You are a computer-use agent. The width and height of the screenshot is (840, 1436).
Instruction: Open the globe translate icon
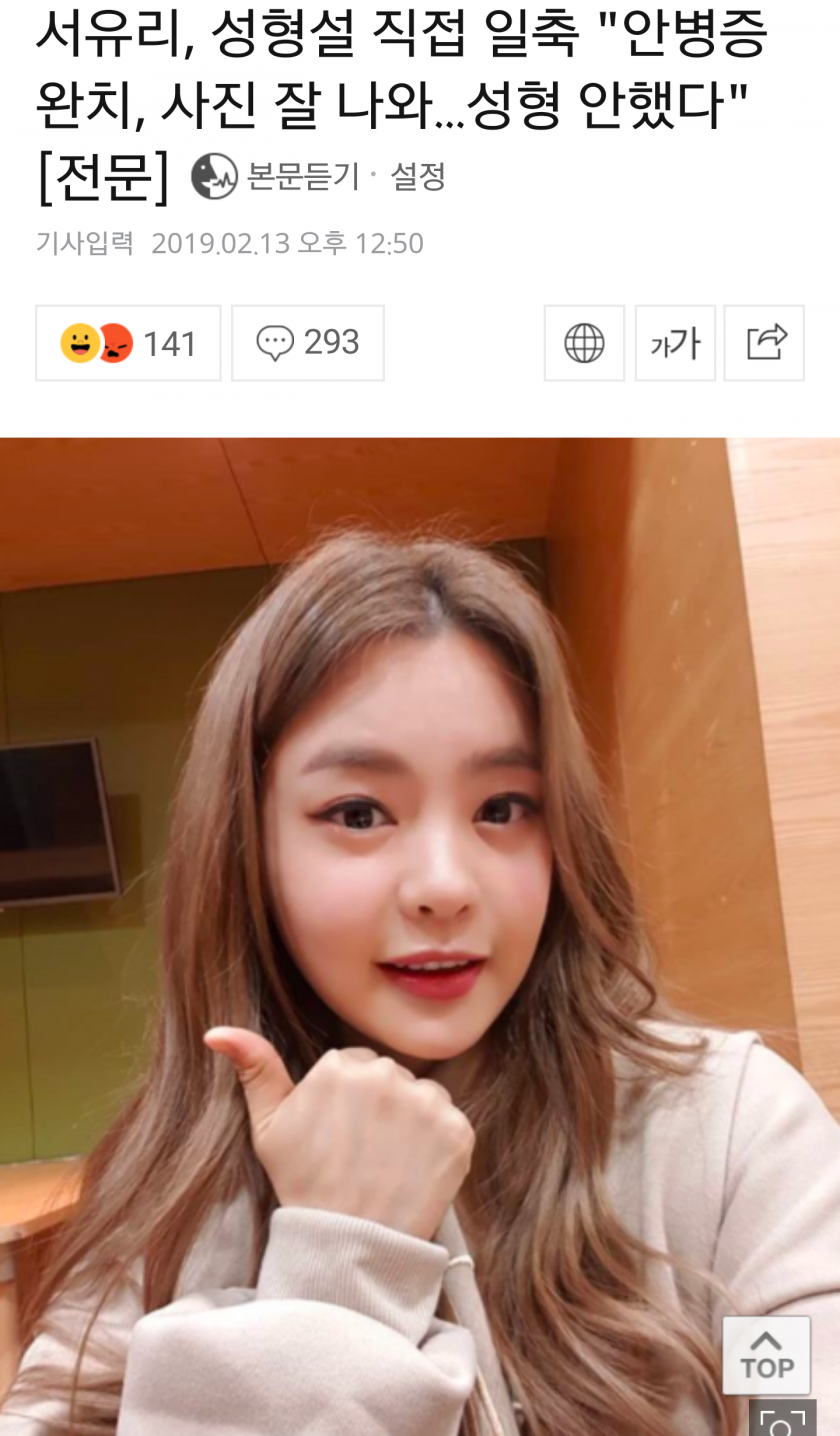coord(584,343)
